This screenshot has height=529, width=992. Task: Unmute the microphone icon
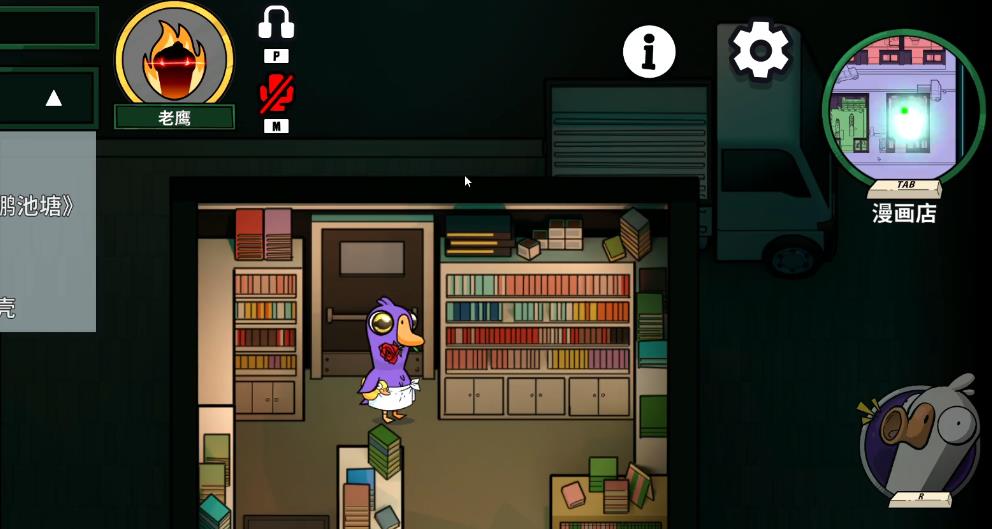(x=276, y=94)
